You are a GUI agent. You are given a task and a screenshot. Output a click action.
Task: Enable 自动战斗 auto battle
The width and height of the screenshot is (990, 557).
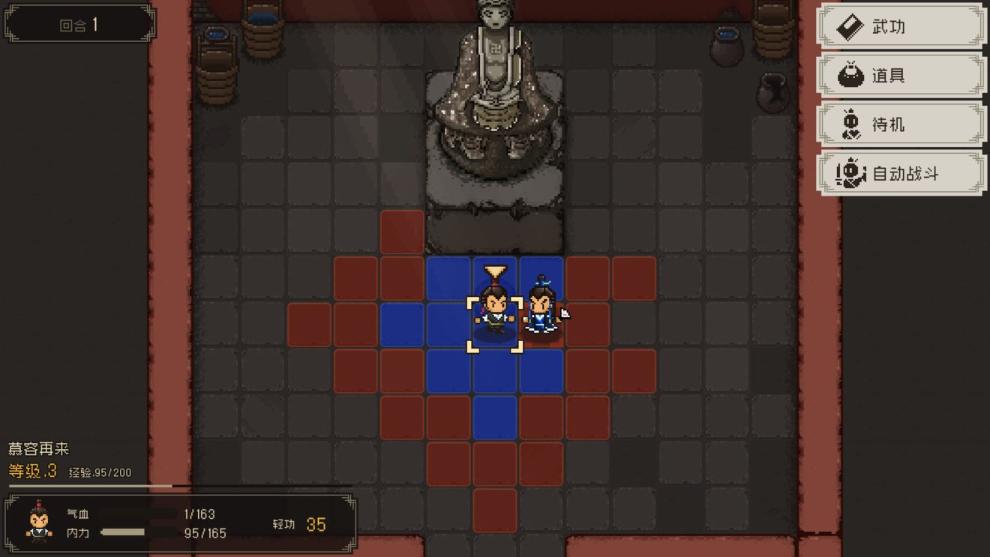coord(902,174)
